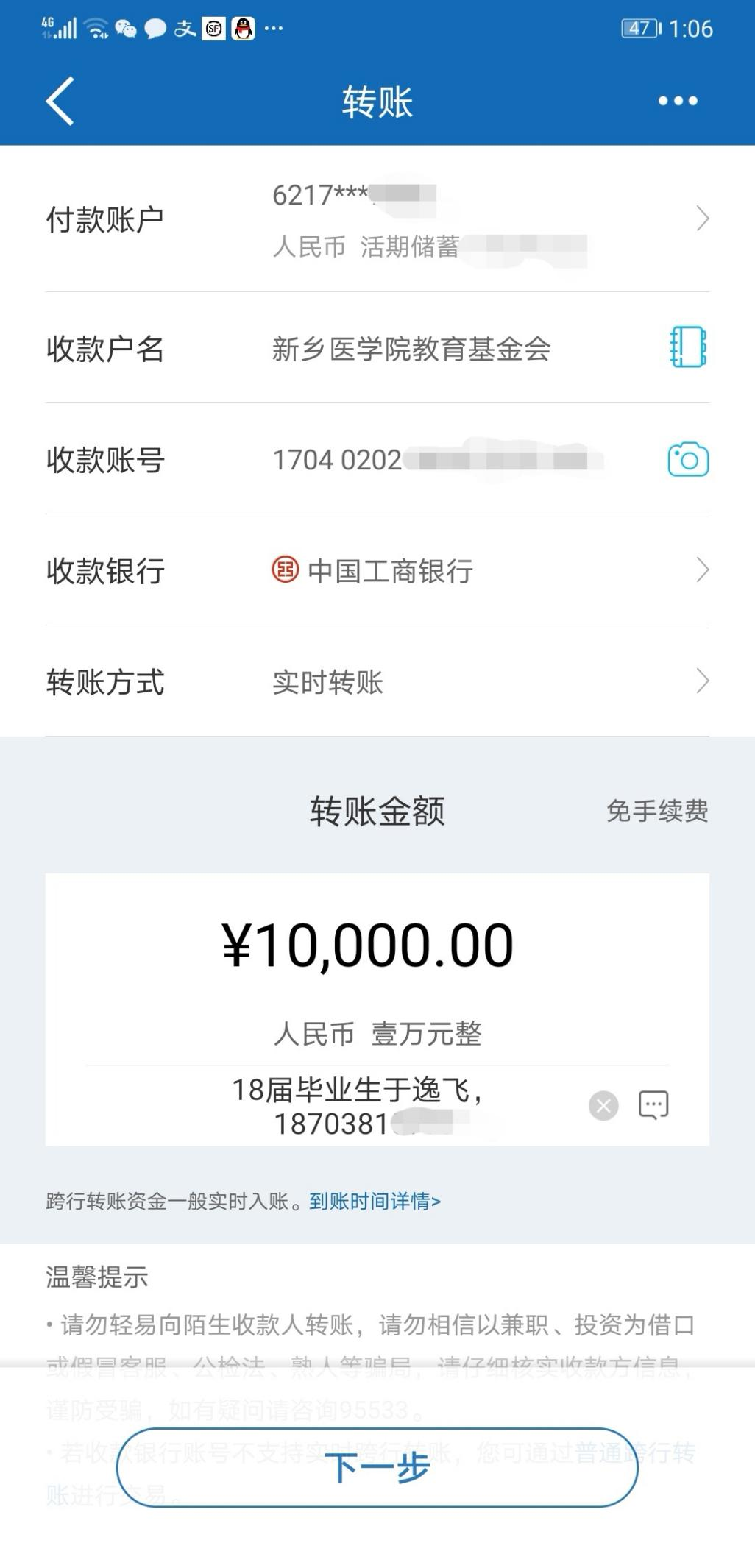
Task: Open the remark message templates icon
Action: (653, 1104)
